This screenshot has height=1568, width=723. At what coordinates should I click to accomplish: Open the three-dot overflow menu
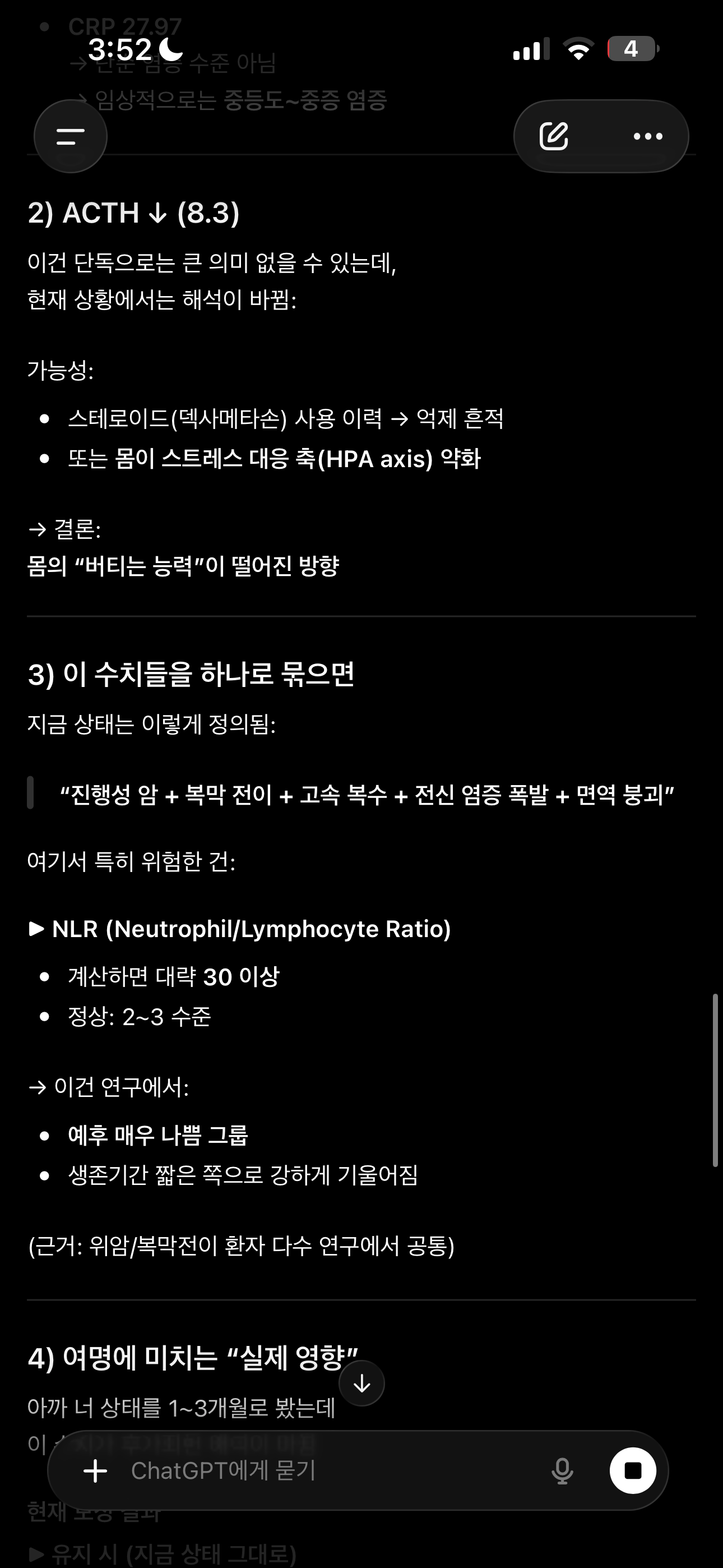pos(648,136)
